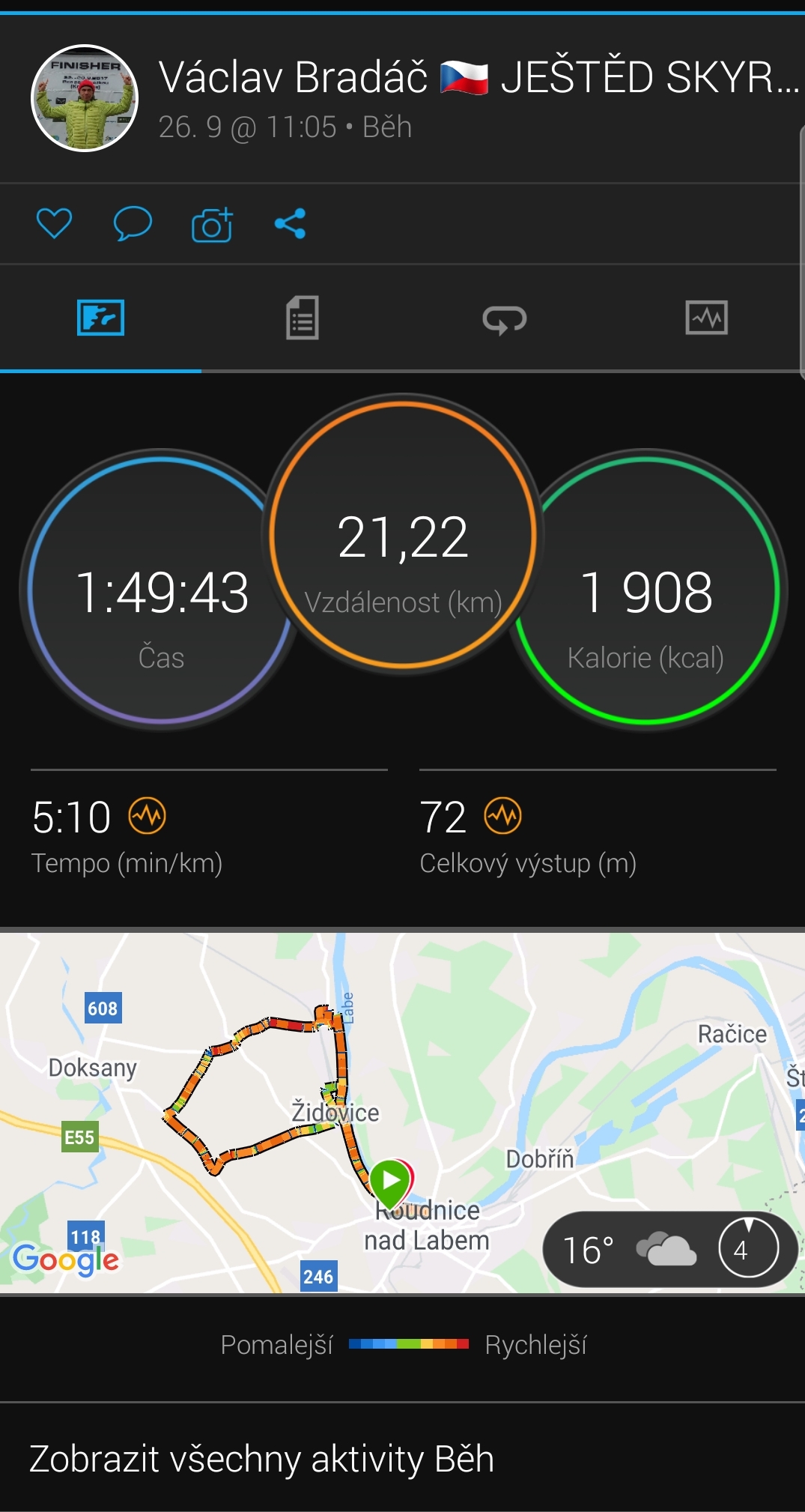The image size is (805, 1512).
Task: Tap the insight icon next to Tempo
Action: point(147,816)
